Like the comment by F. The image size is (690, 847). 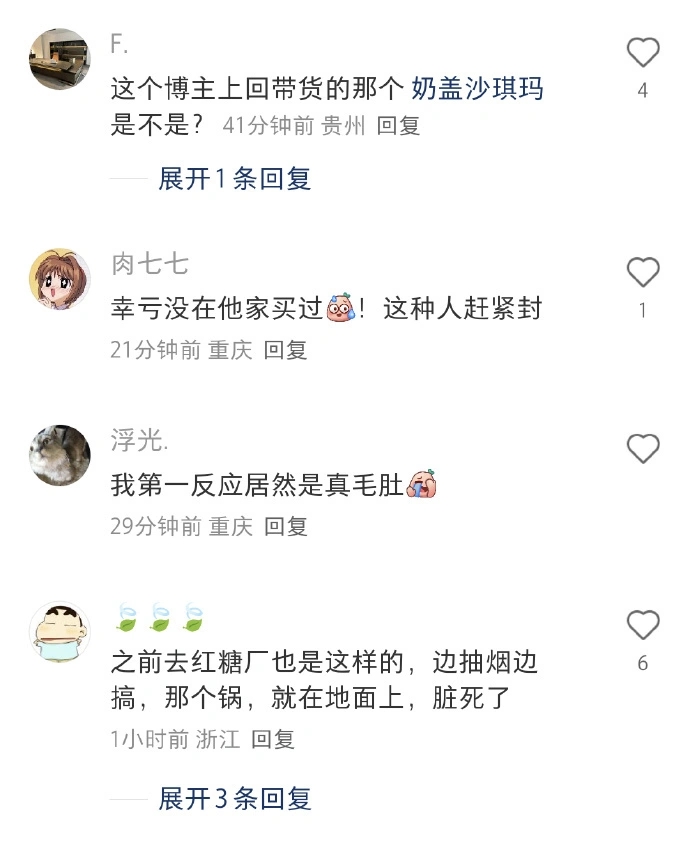pos(643,52)
